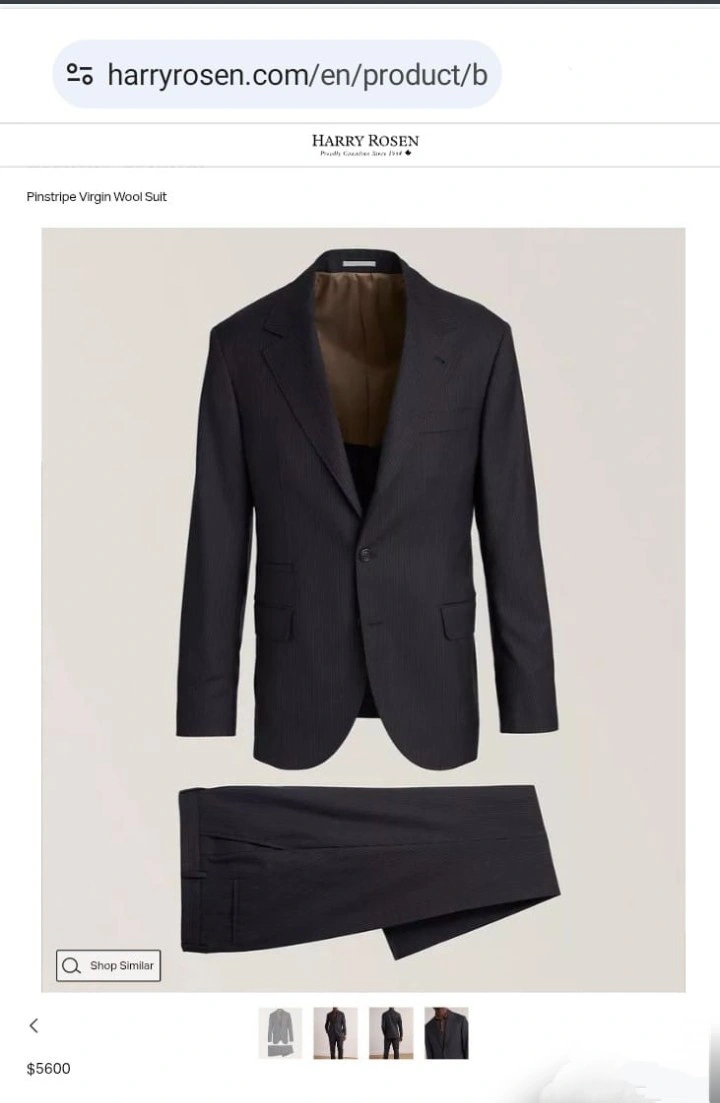Select the first thumbnail showing the flat suit
720x1103 pixels.
pos(280,1033)
